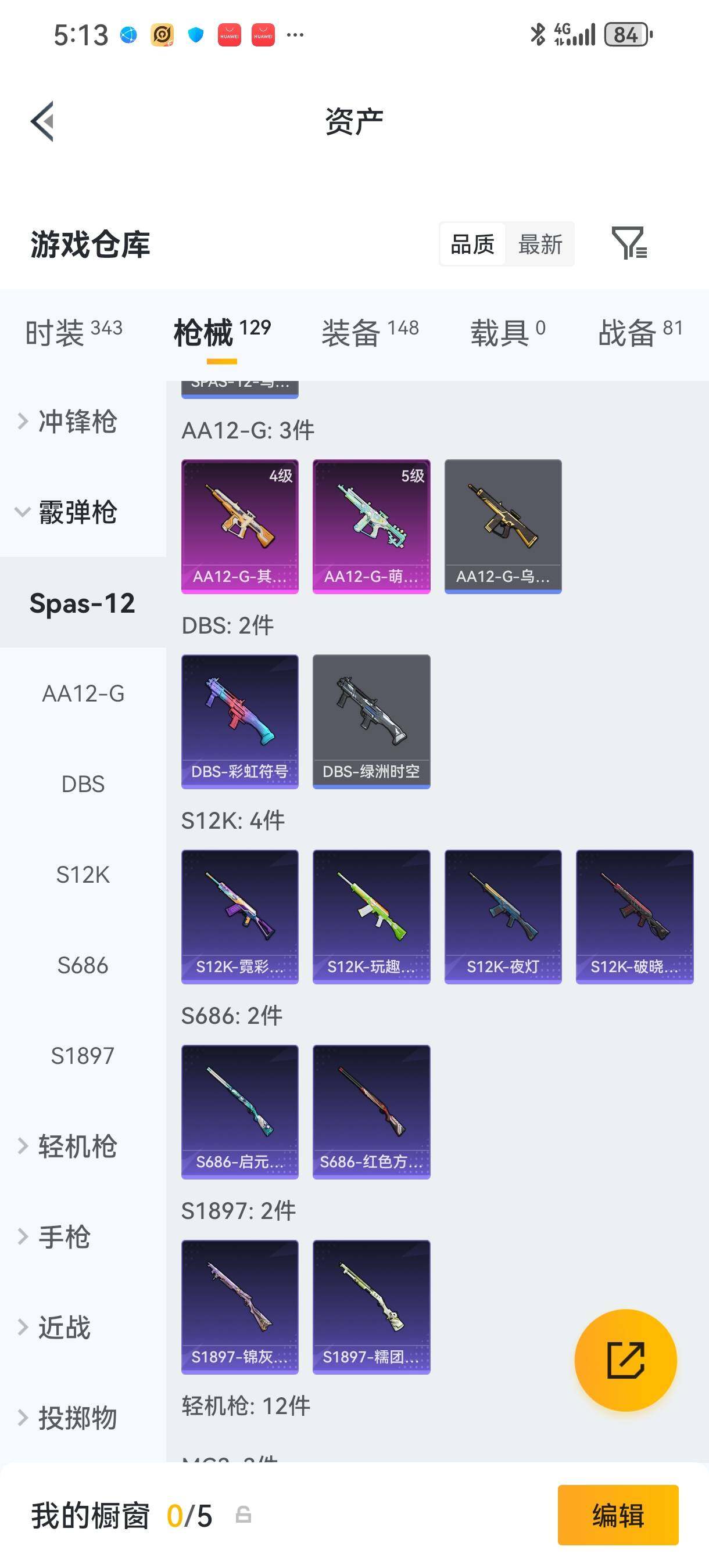
Task: Switch to the 时装 tab
Action: tap(73, 333)
